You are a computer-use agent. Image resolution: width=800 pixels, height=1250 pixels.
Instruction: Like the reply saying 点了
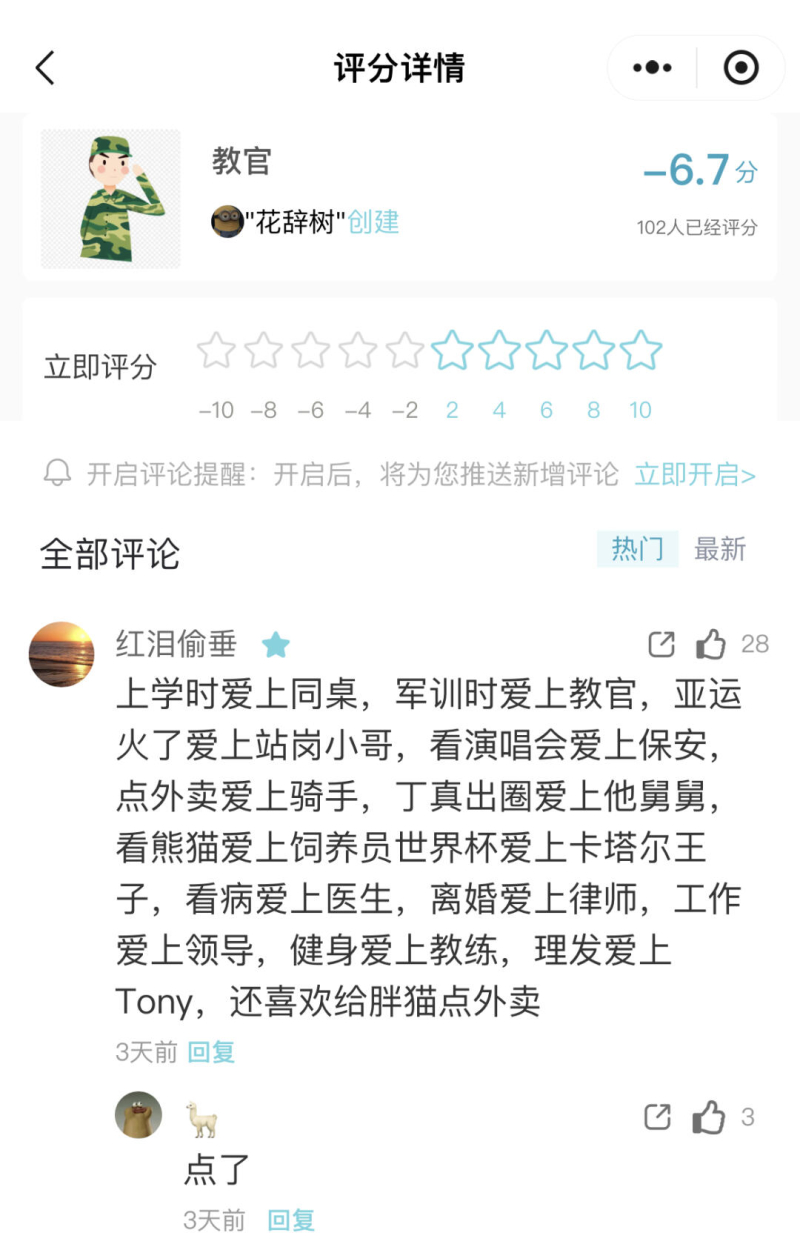709,1117
